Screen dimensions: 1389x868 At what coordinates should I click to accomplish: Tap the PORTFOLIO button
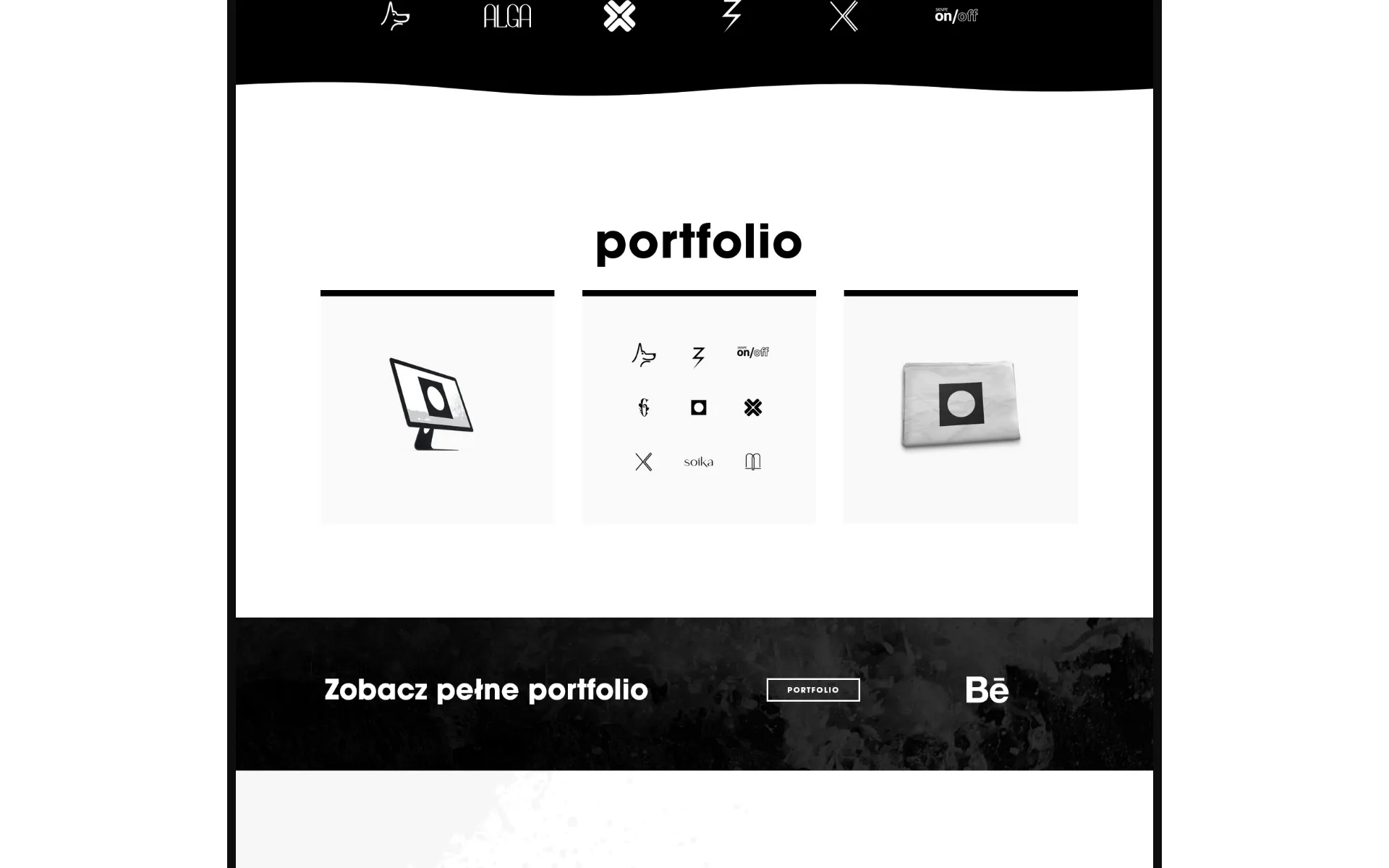coord(812,690)
